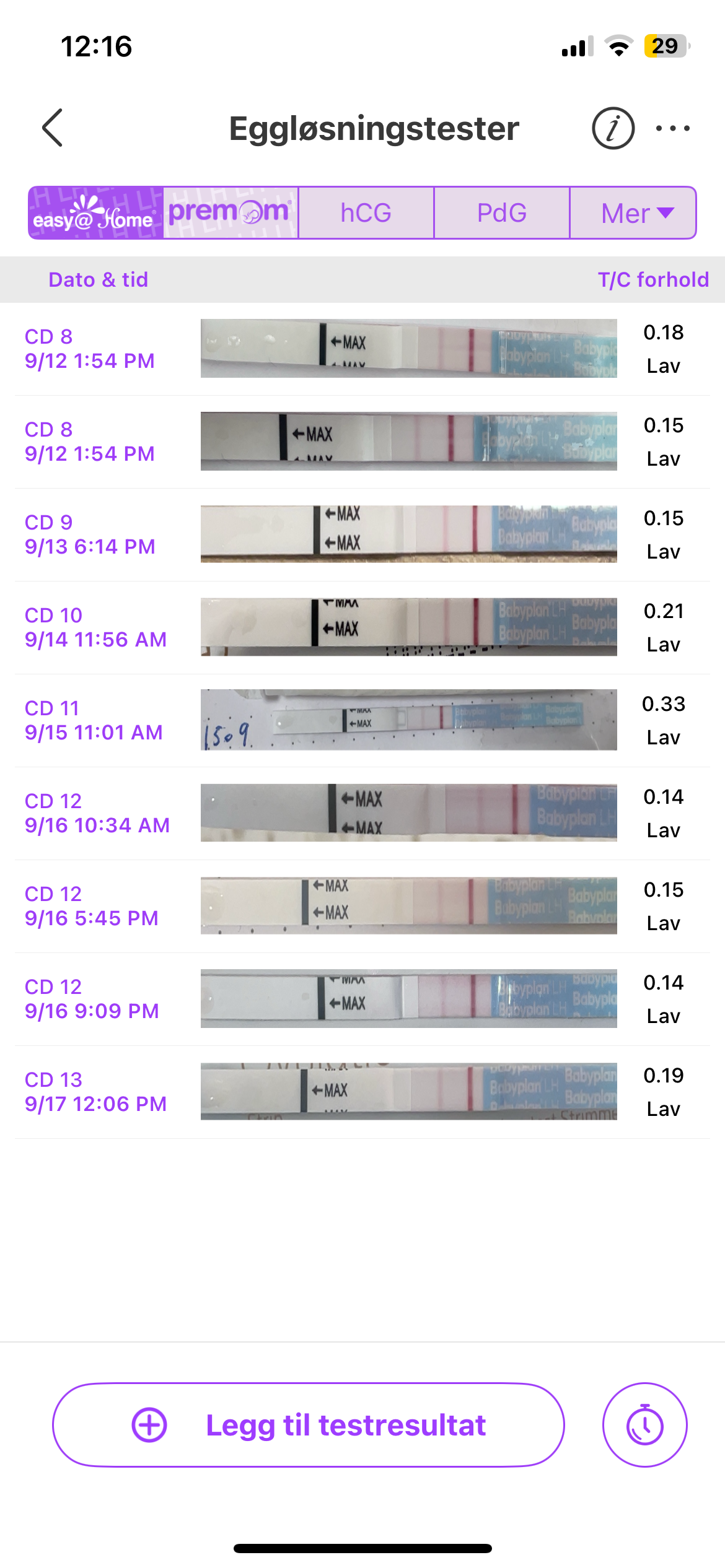
Task: Open the CD 9 test from 9/13 6:14 PM
Action: [362, 534]
